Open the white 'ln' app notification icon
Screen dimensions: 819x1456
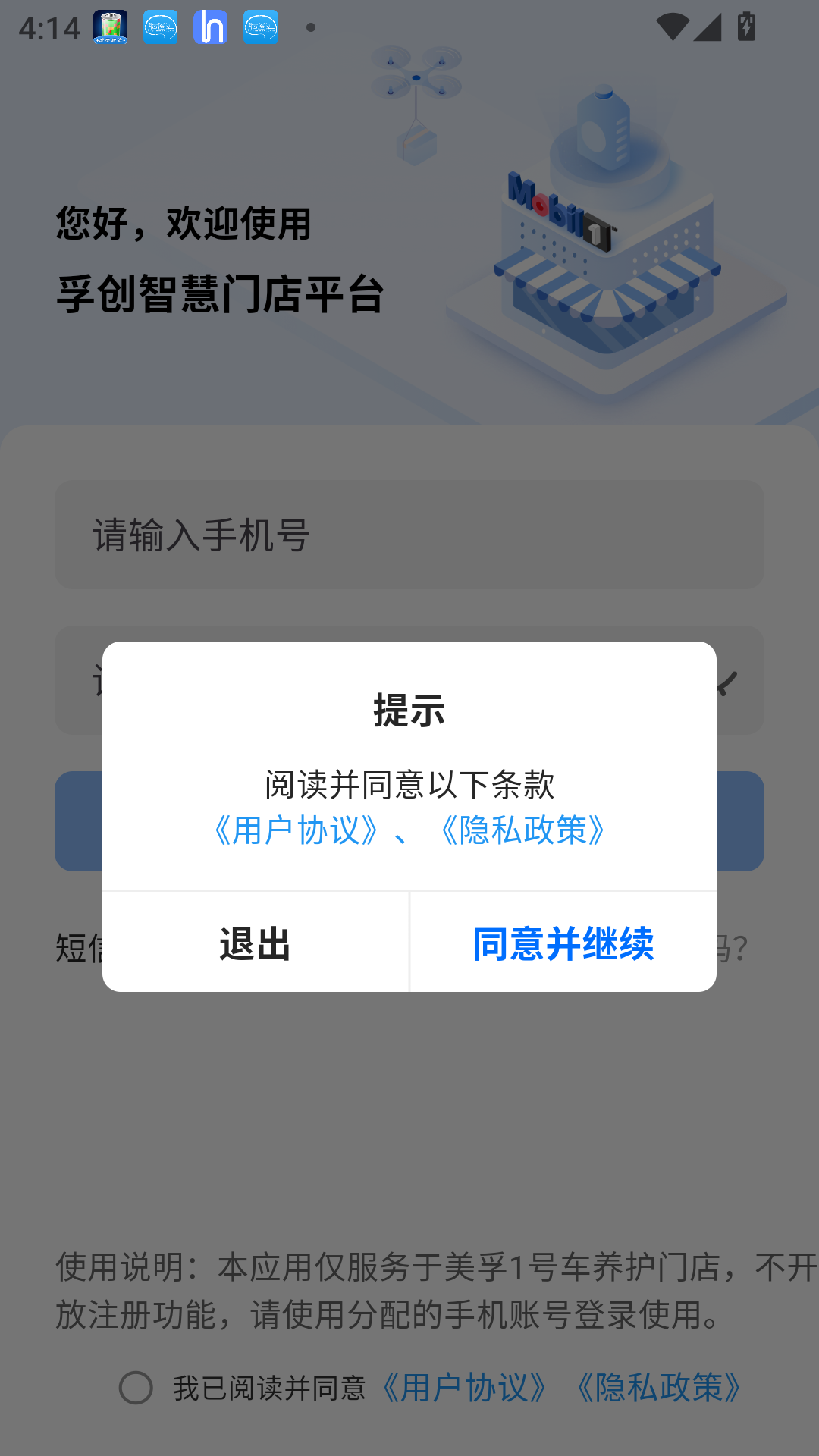210,27
